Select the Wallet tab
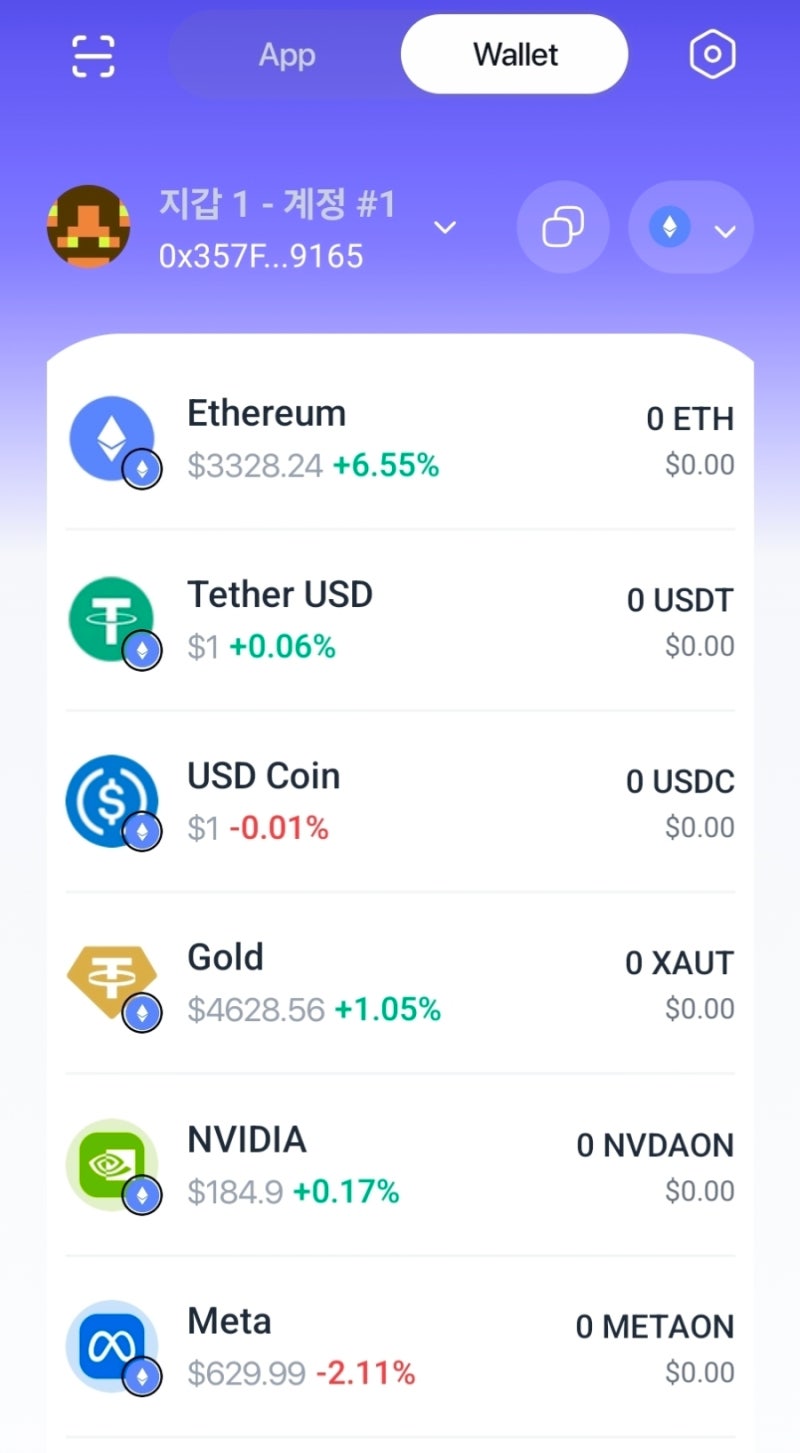Viewport: 800px width, 1453px height. [515, 55]
